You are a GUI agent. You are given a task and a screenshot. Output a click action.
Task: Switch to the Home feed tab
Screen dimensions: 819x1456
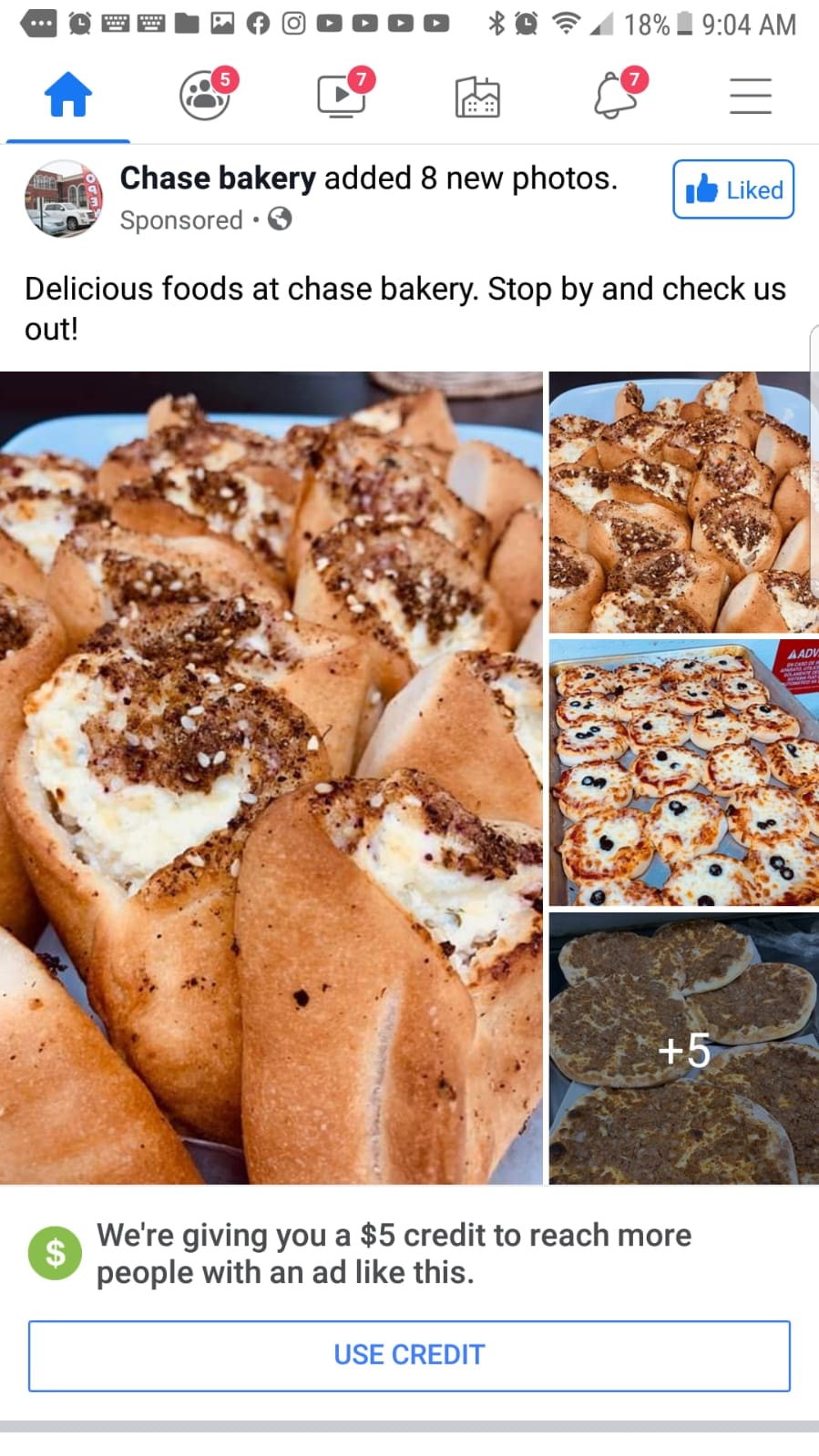68,96
